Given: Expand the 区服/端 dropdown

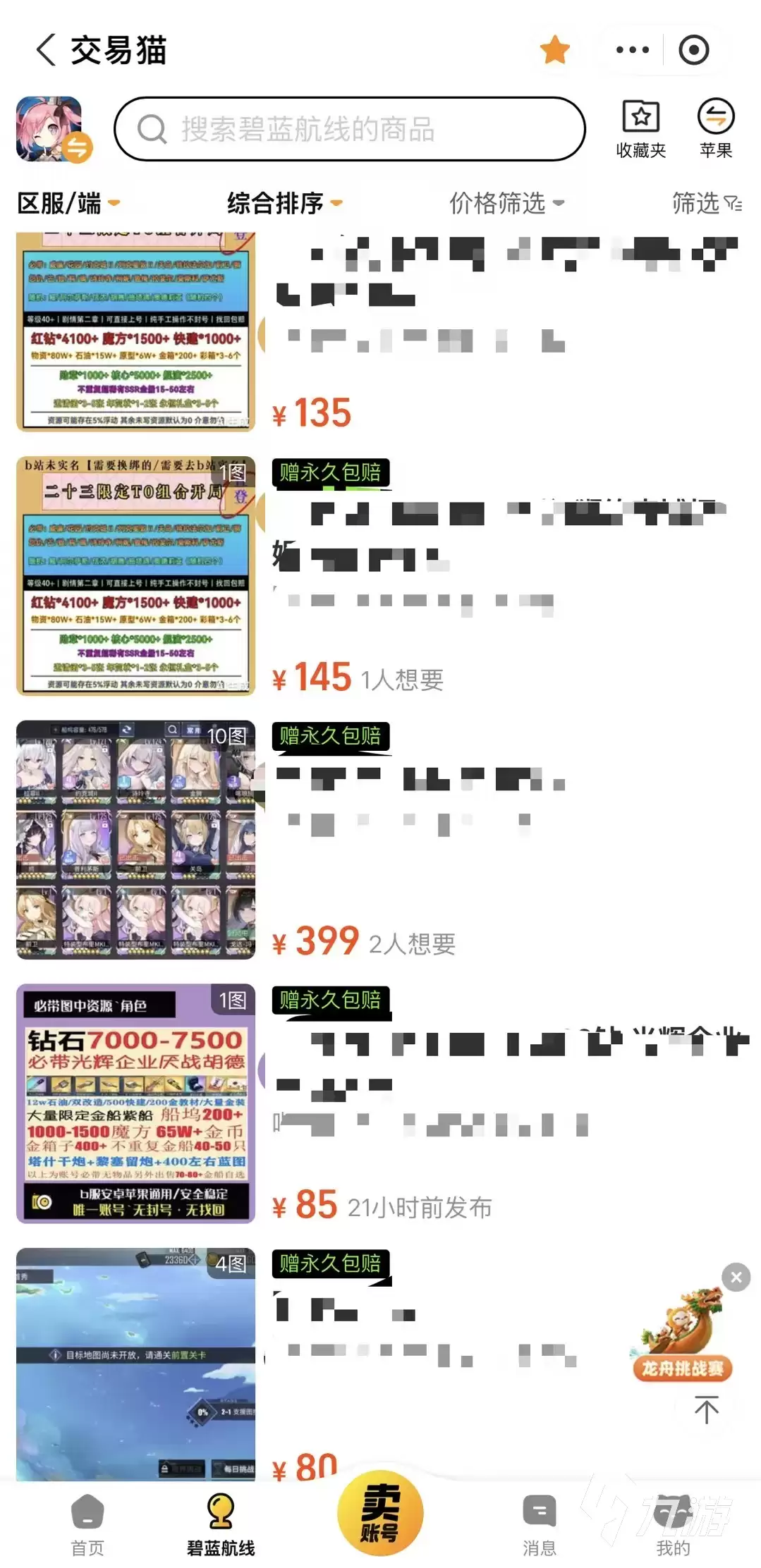Looking at the screenshot, I should [x=68, y=203].
